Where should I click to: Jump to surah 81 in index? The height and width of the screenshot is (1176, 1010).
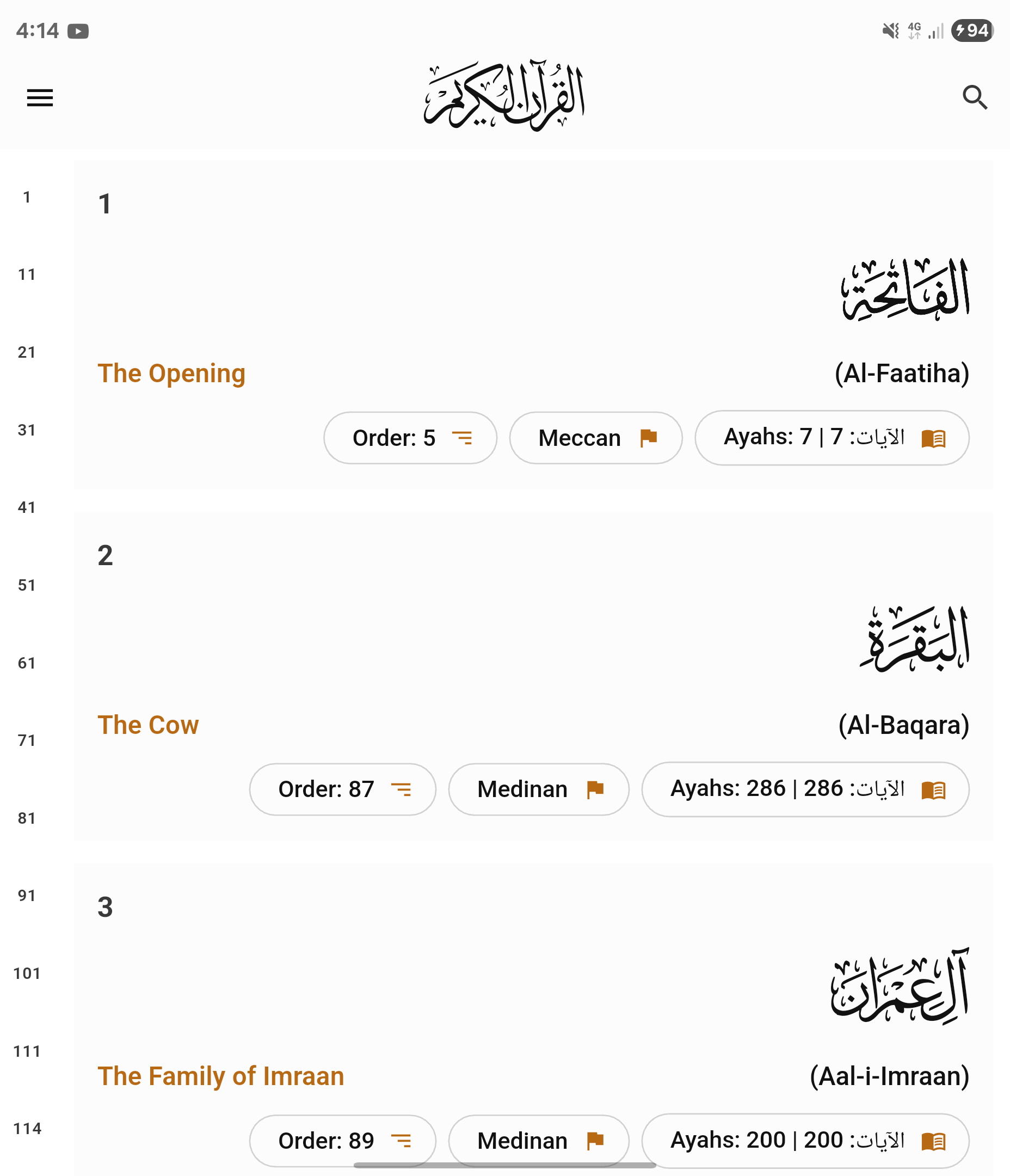pos(27,818)
